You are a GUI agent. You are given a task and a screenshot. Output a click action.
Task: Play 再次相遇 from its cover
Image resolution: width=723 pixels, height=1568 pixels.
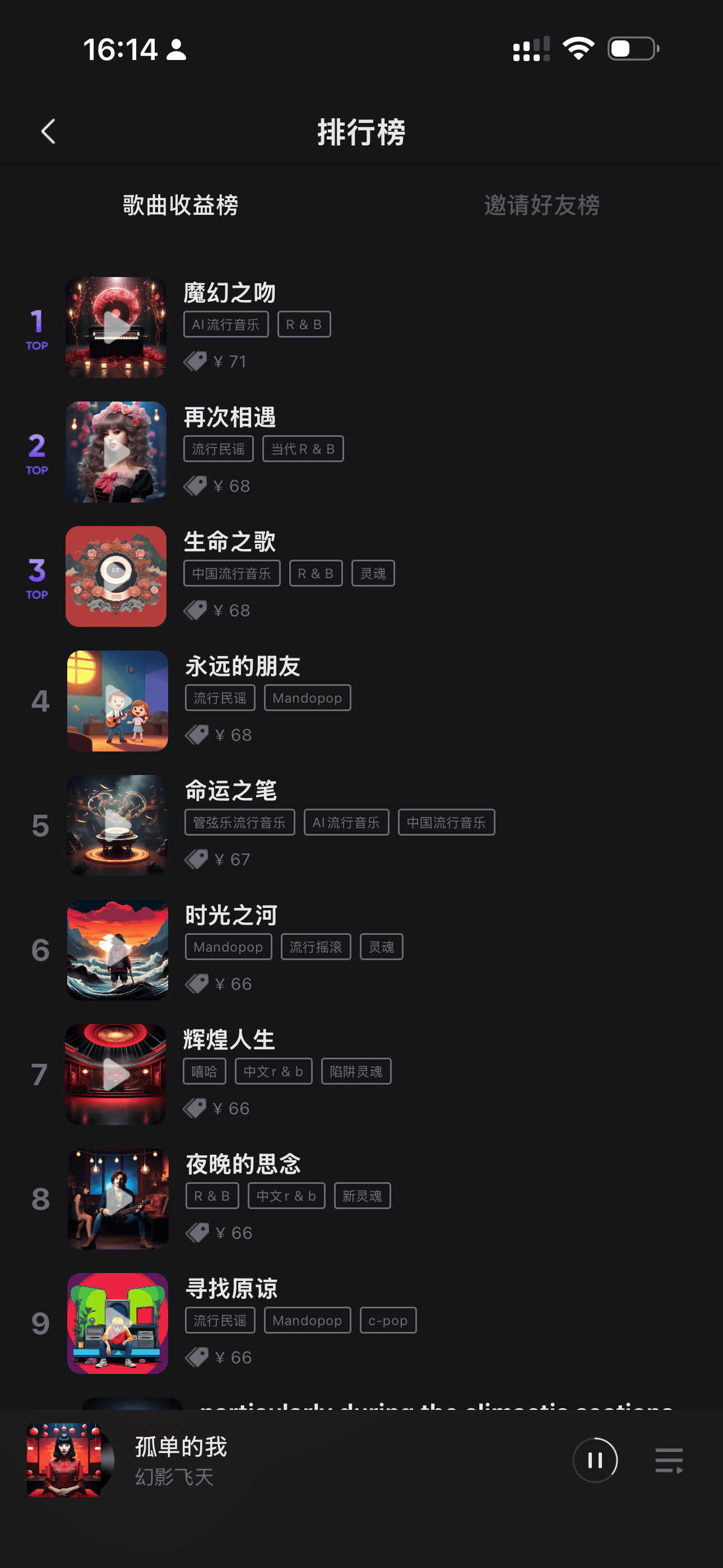[x=116, y=451]
